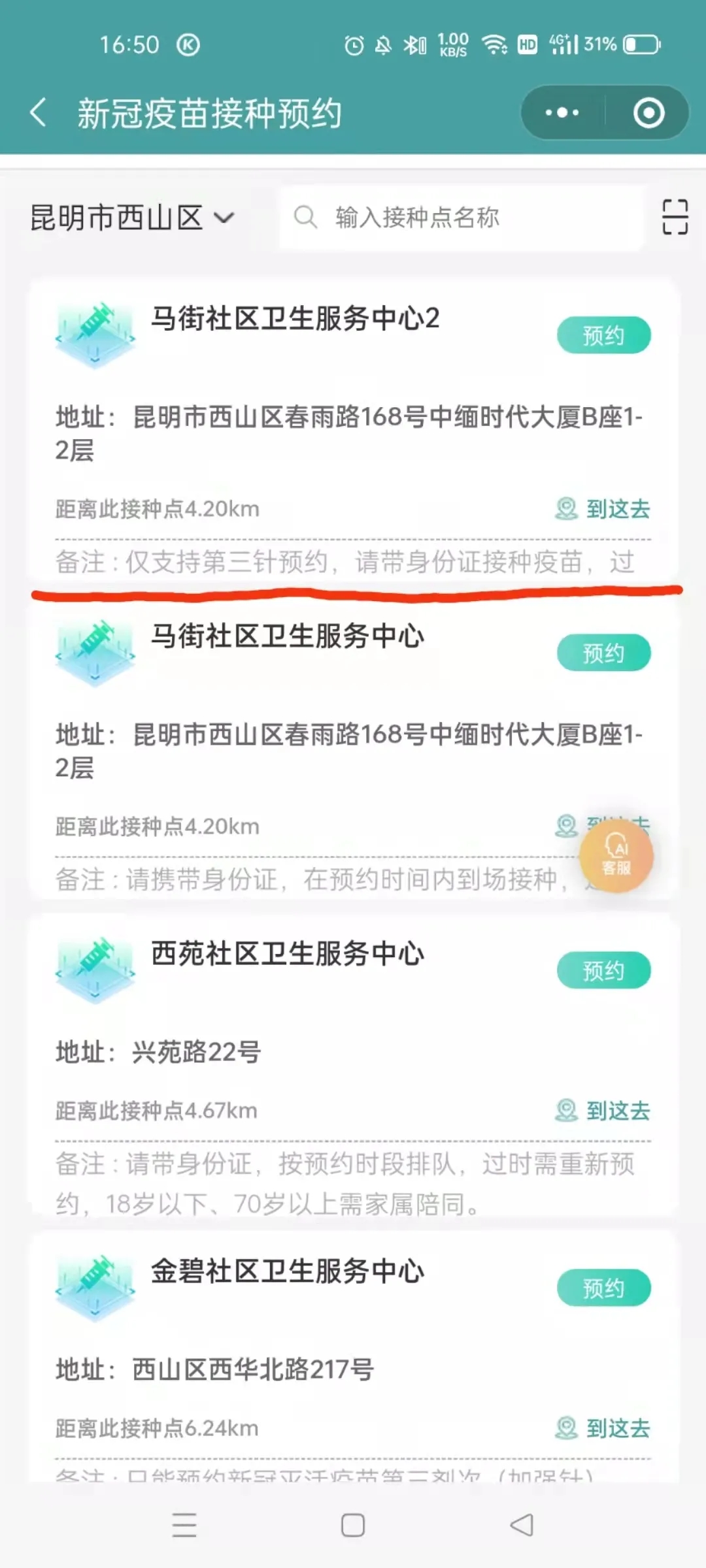
Task: Get directions 到这去 to 金碧社区卫生服务中心
Action: [x=603, y=1428]
